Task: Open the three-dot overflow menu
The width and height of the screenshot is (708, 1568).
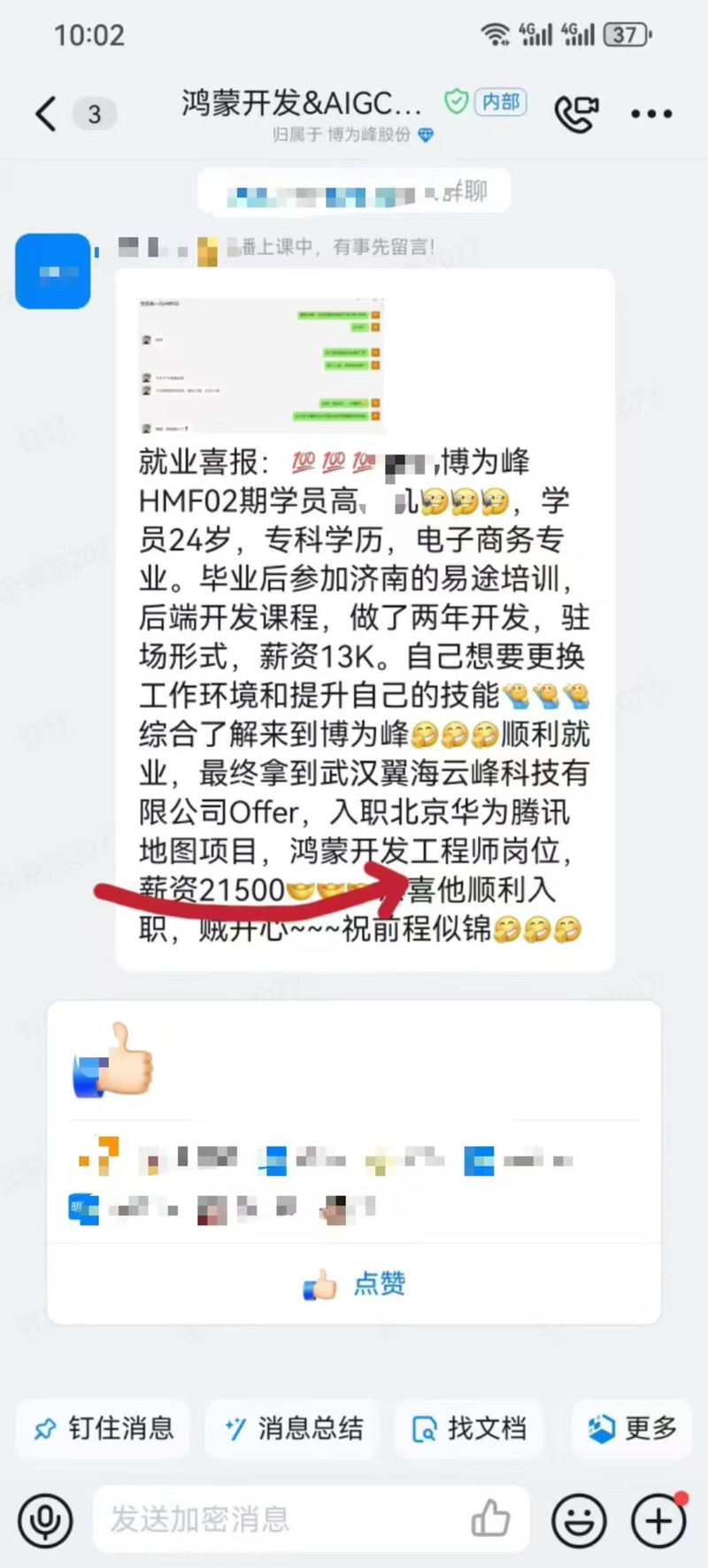Action: point(651,114)
